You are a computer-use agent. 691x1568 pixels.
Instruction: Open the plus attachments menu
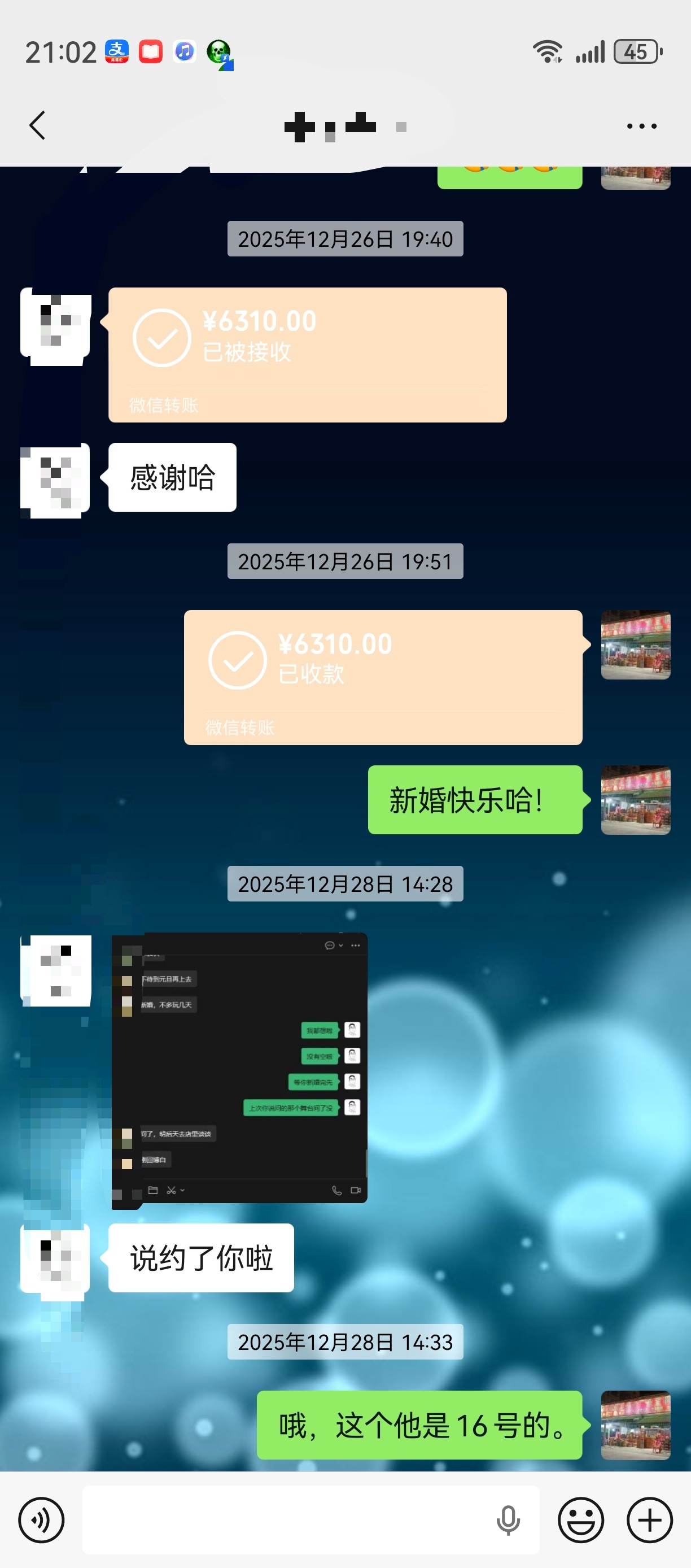649,1519
